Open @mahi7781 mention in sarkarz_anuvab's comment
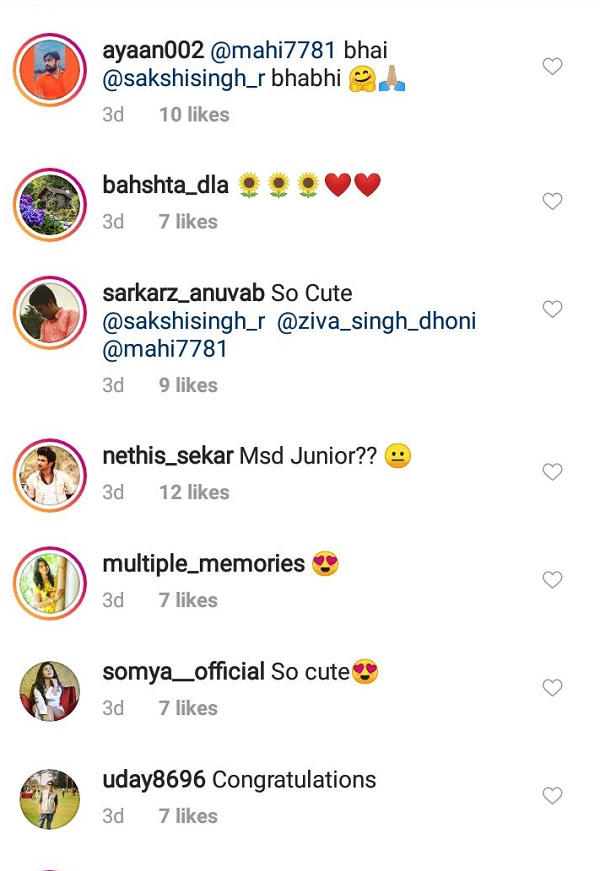 [165, 350]
